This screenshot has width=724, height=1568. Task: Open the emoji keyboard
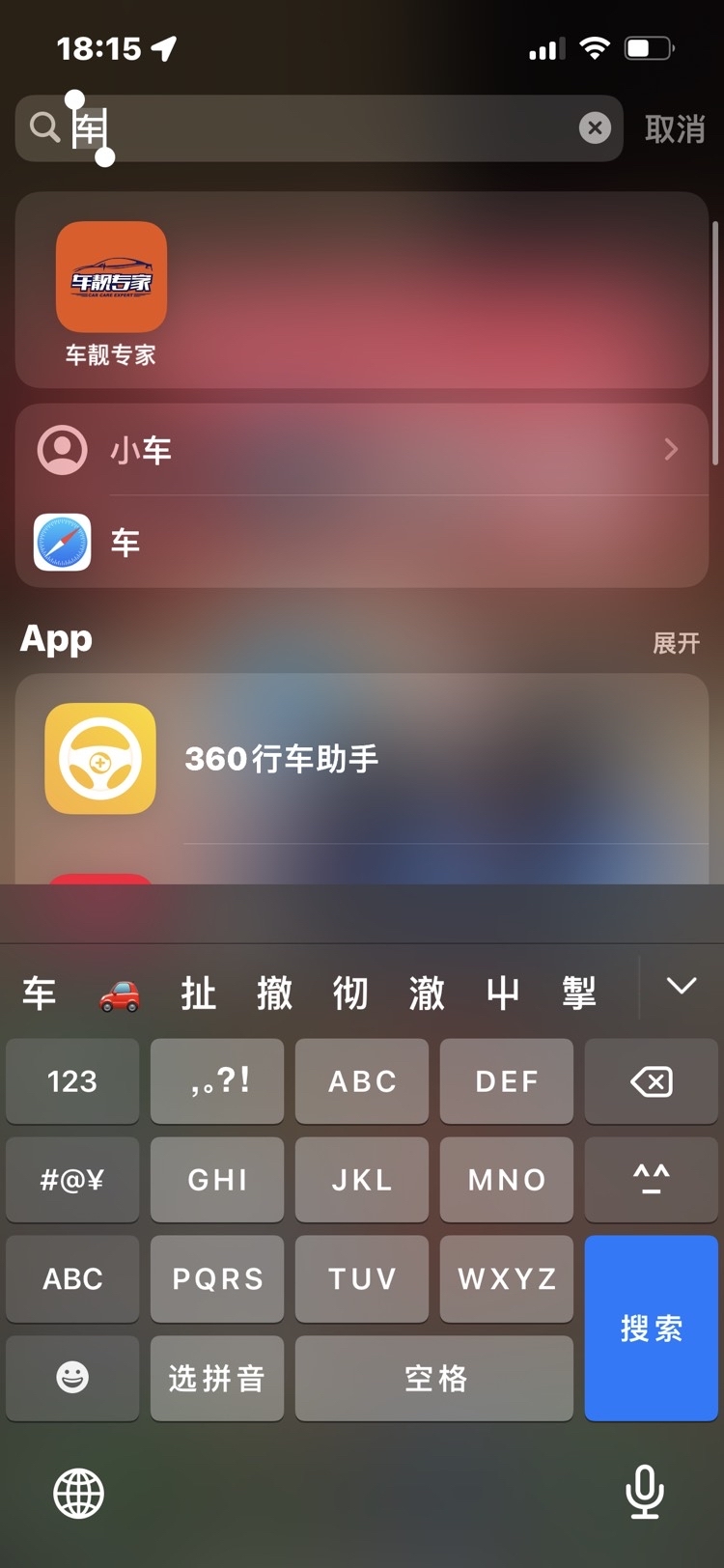[x=72, y=1378]
